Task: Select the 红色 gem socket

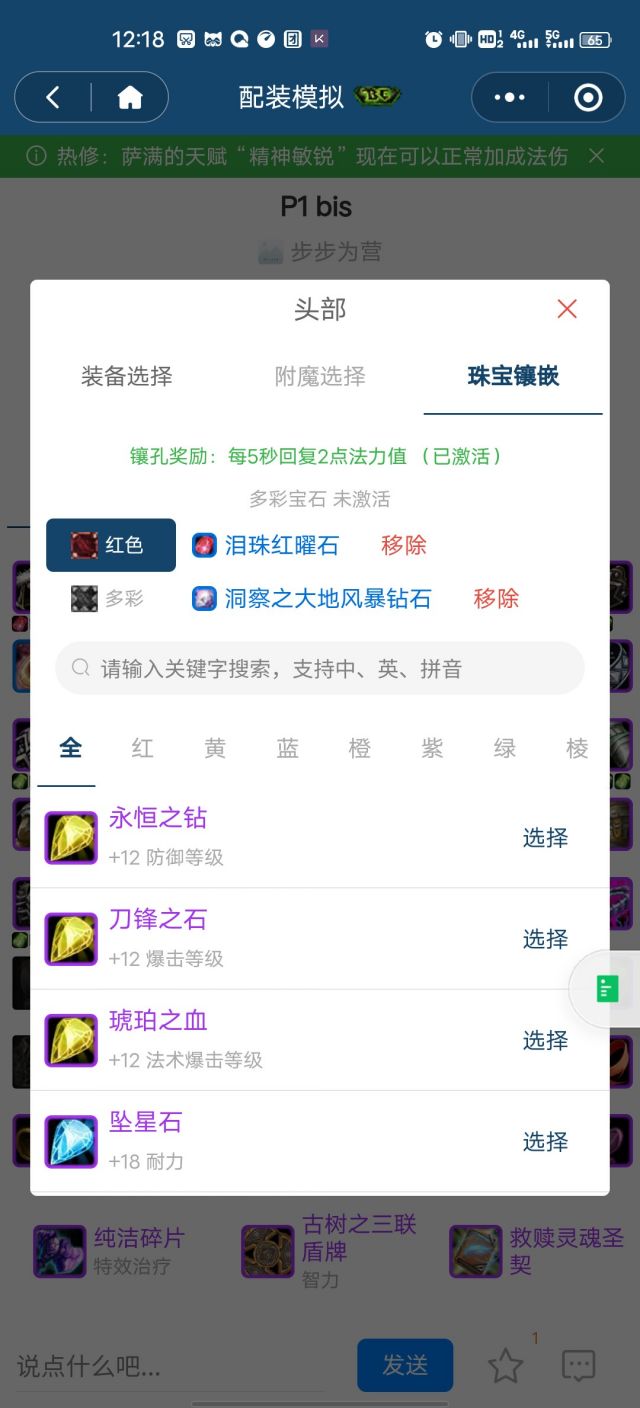Action: pos(111,545)
